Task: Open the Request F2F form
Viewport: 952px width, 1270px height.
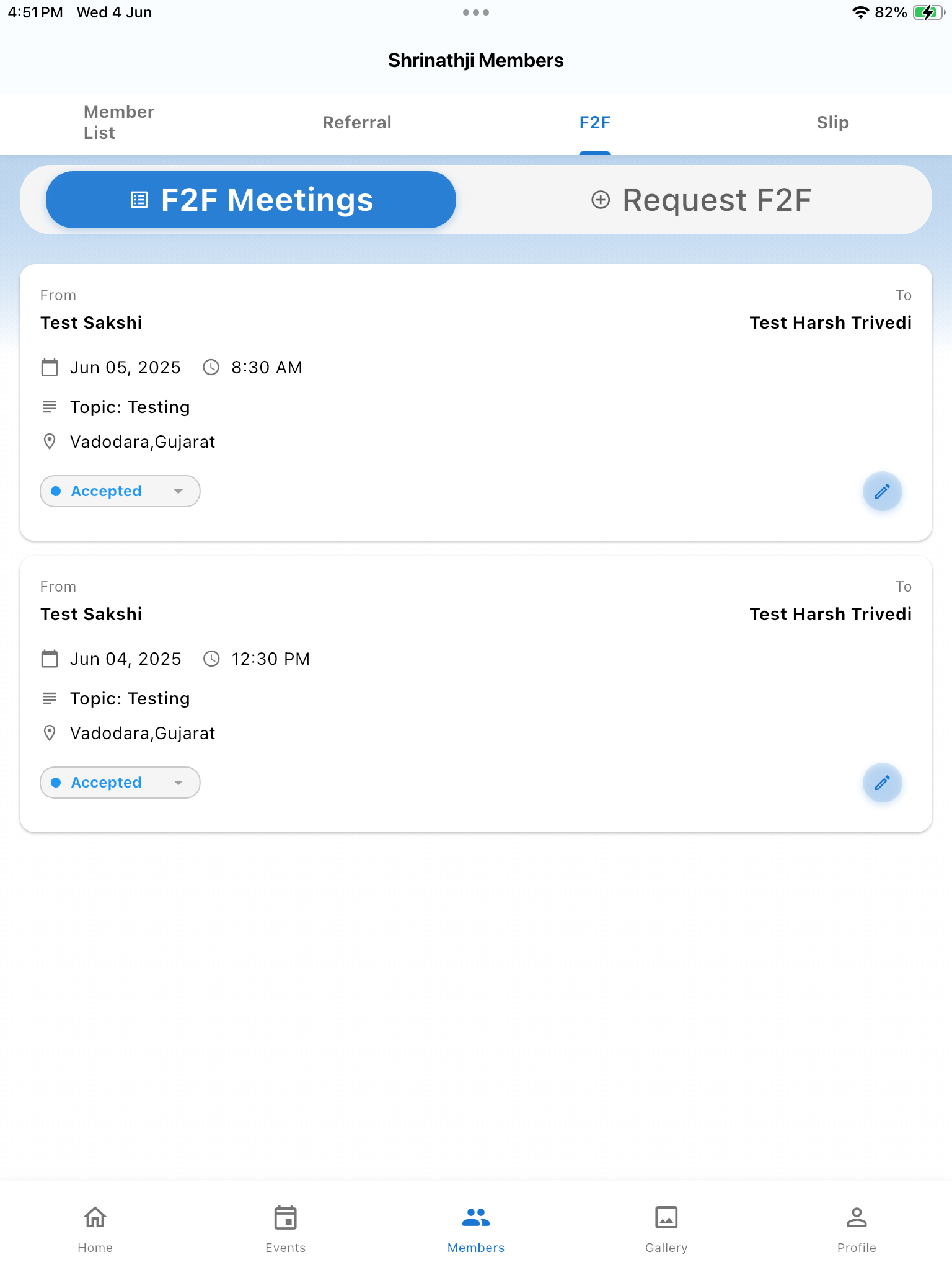Action: point(700,200)
